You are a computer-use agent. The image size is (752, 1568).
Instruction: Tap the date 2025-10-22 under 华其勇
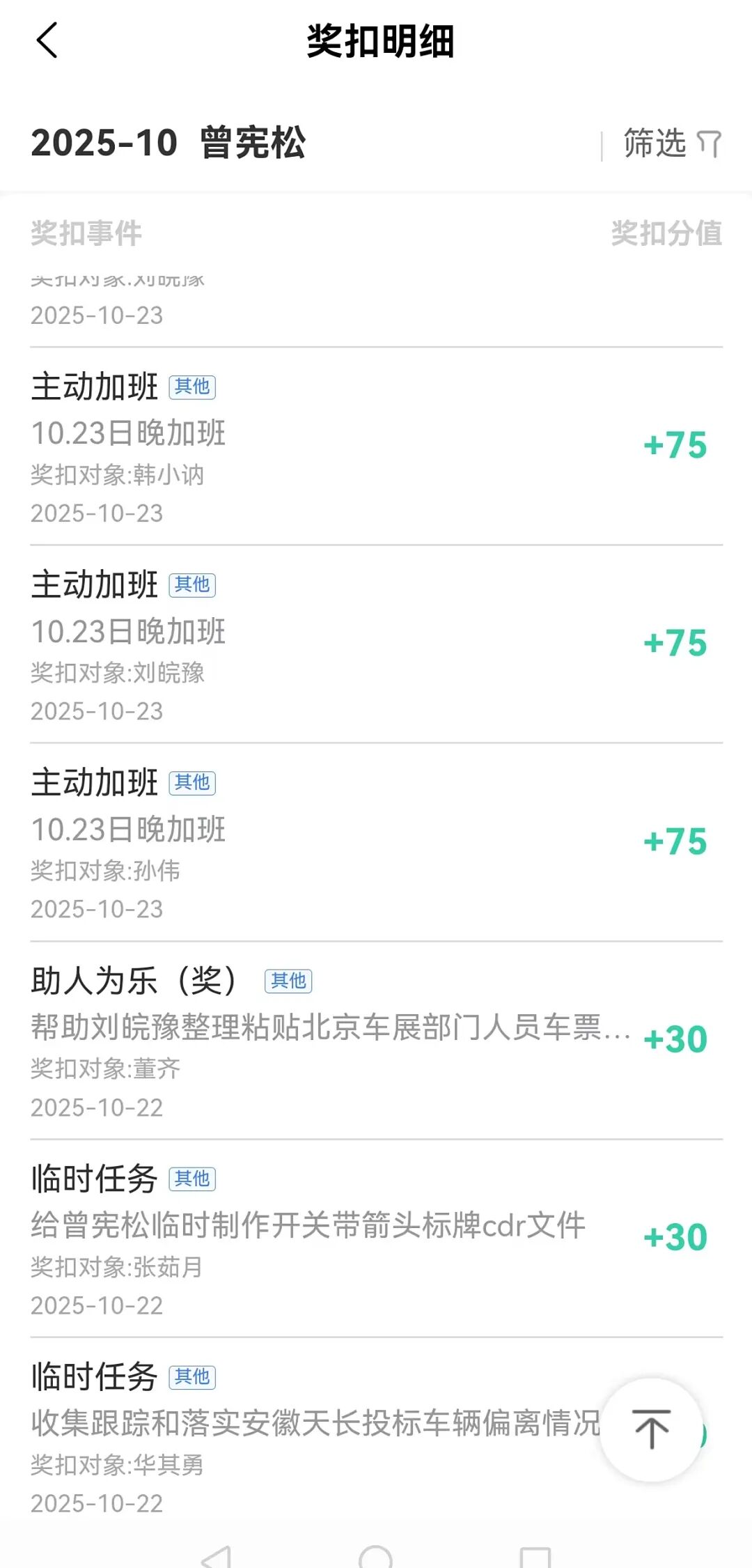pos(97,1505)
